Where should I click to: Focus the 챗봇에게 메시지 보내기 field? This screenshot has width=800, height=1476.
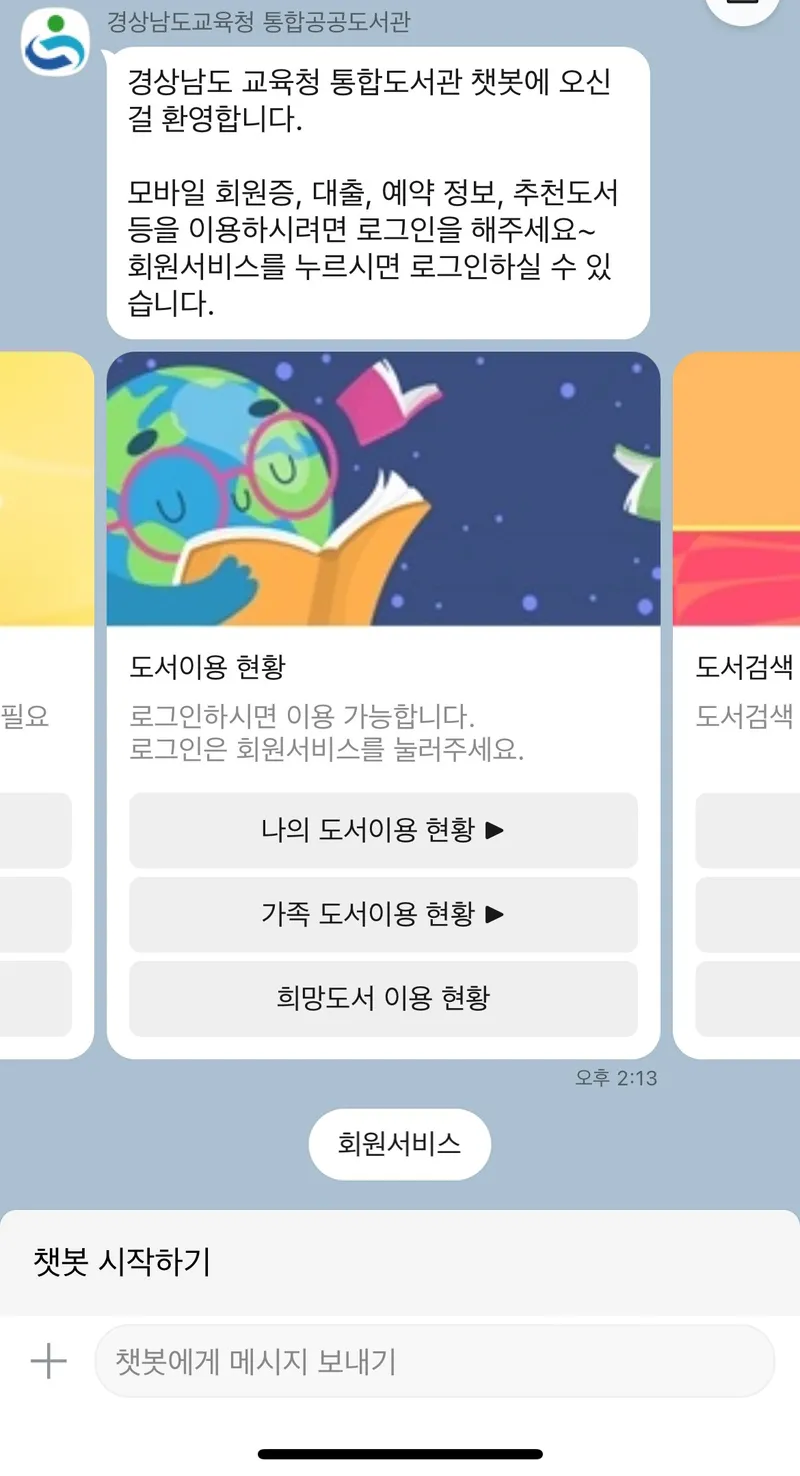[x=434, y=1361]
